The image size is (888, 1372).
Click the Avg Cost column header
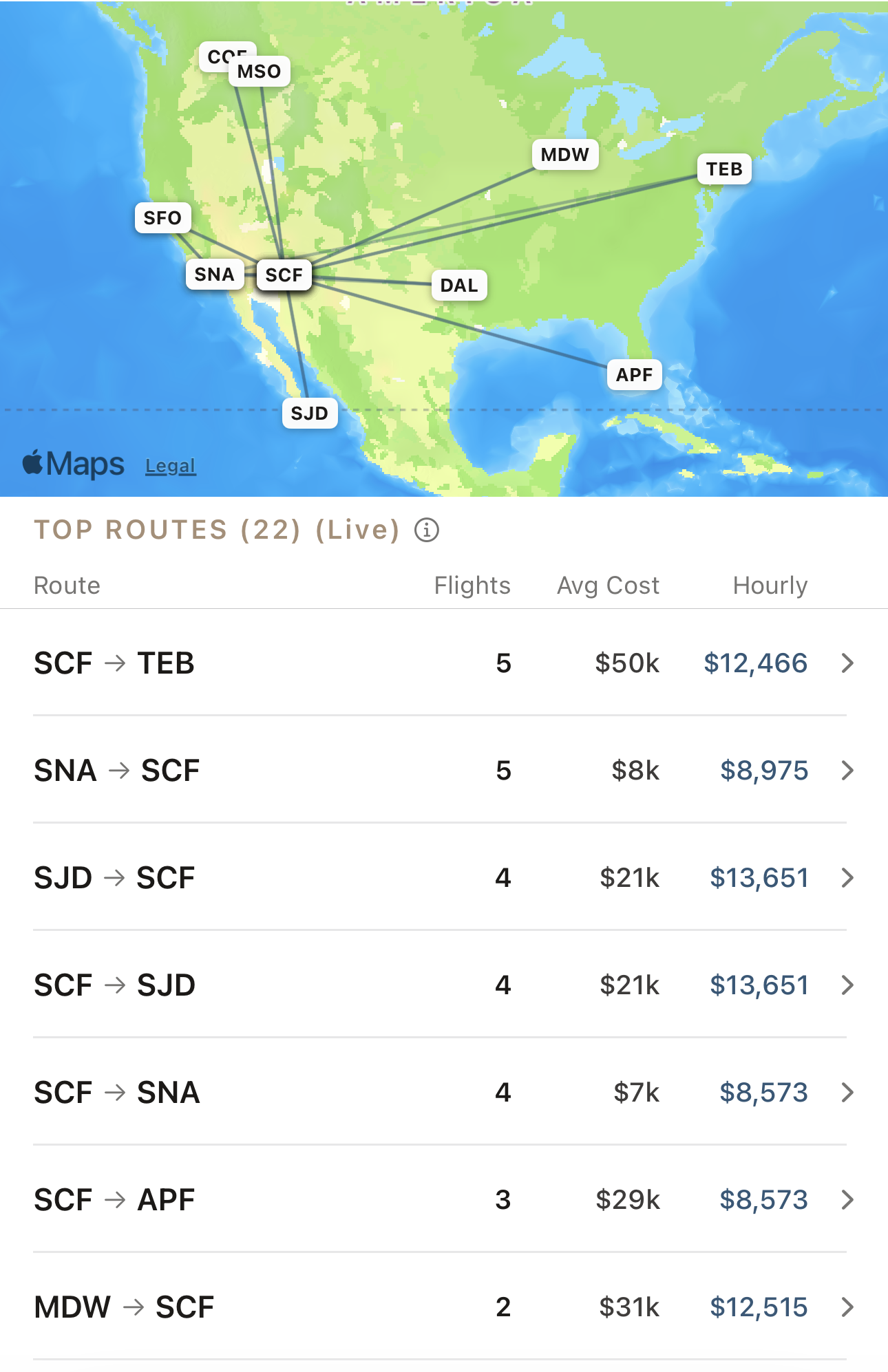[x=609, y=585]
